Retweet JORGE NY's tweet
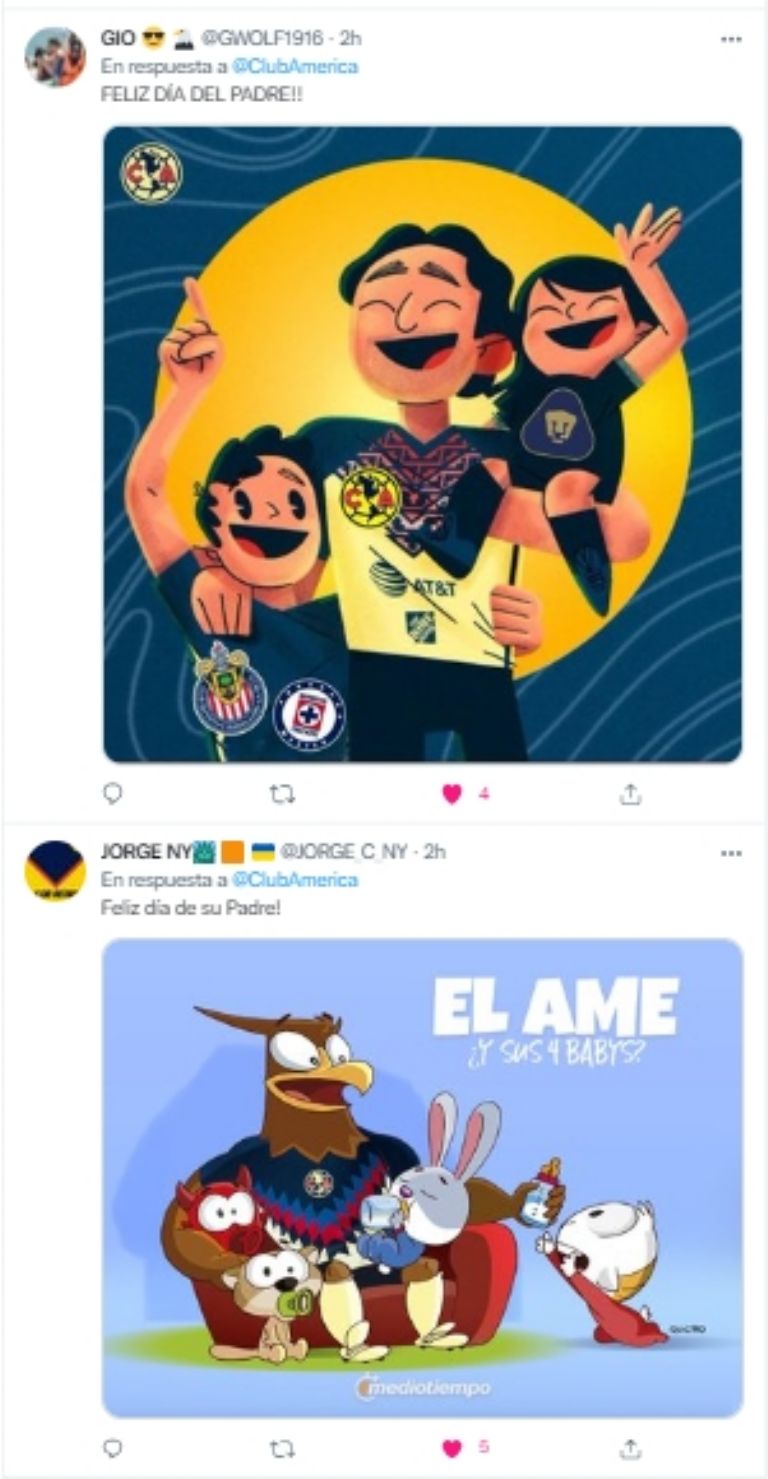This screenshot has height=1479, width=768. (283, 1447)
